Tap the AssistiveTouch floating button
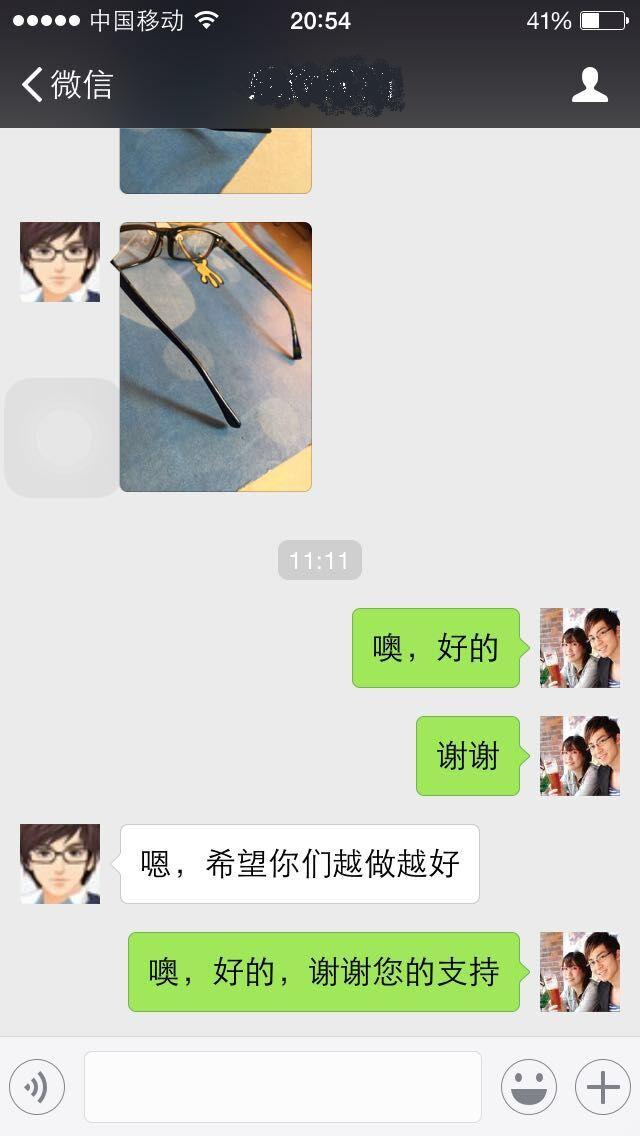This screenshot has width=640, height=1136. pyautogui.click(x=62, y=437)
